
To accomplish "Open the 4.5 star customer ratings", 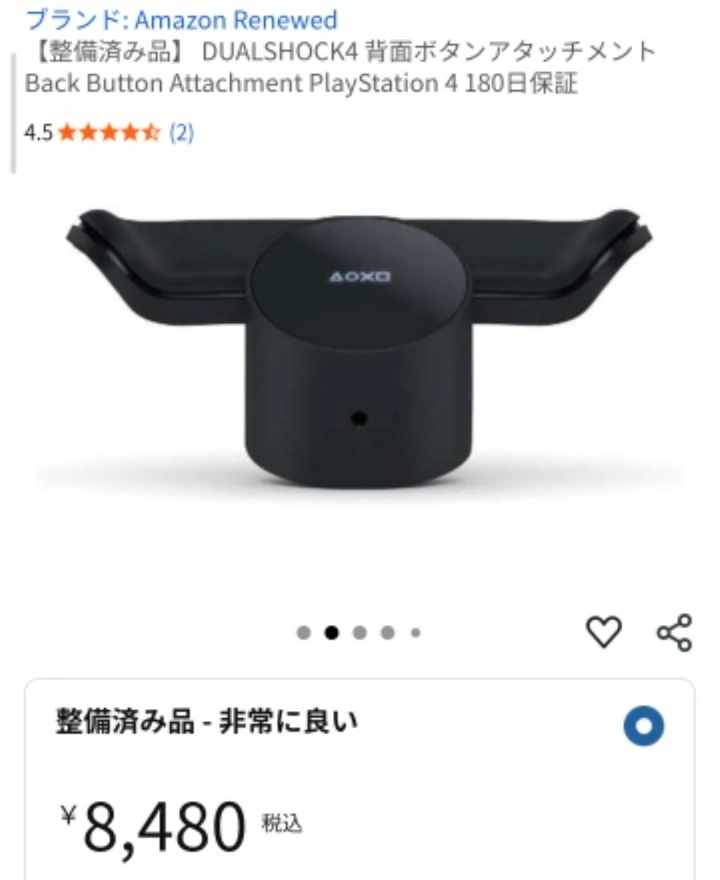I will [109, 133].
